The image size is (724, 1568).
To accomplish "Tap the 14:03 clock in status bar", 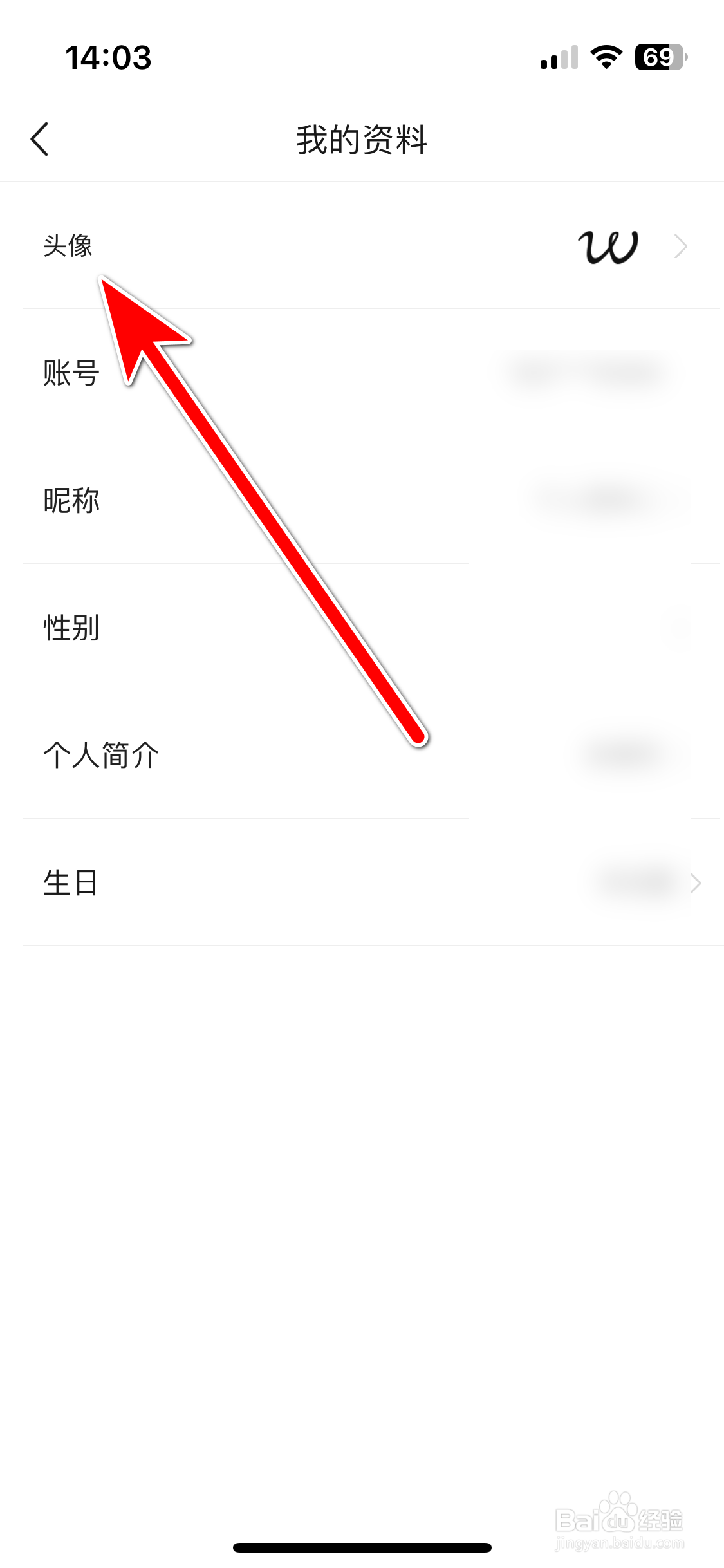I will click(109, 58).
